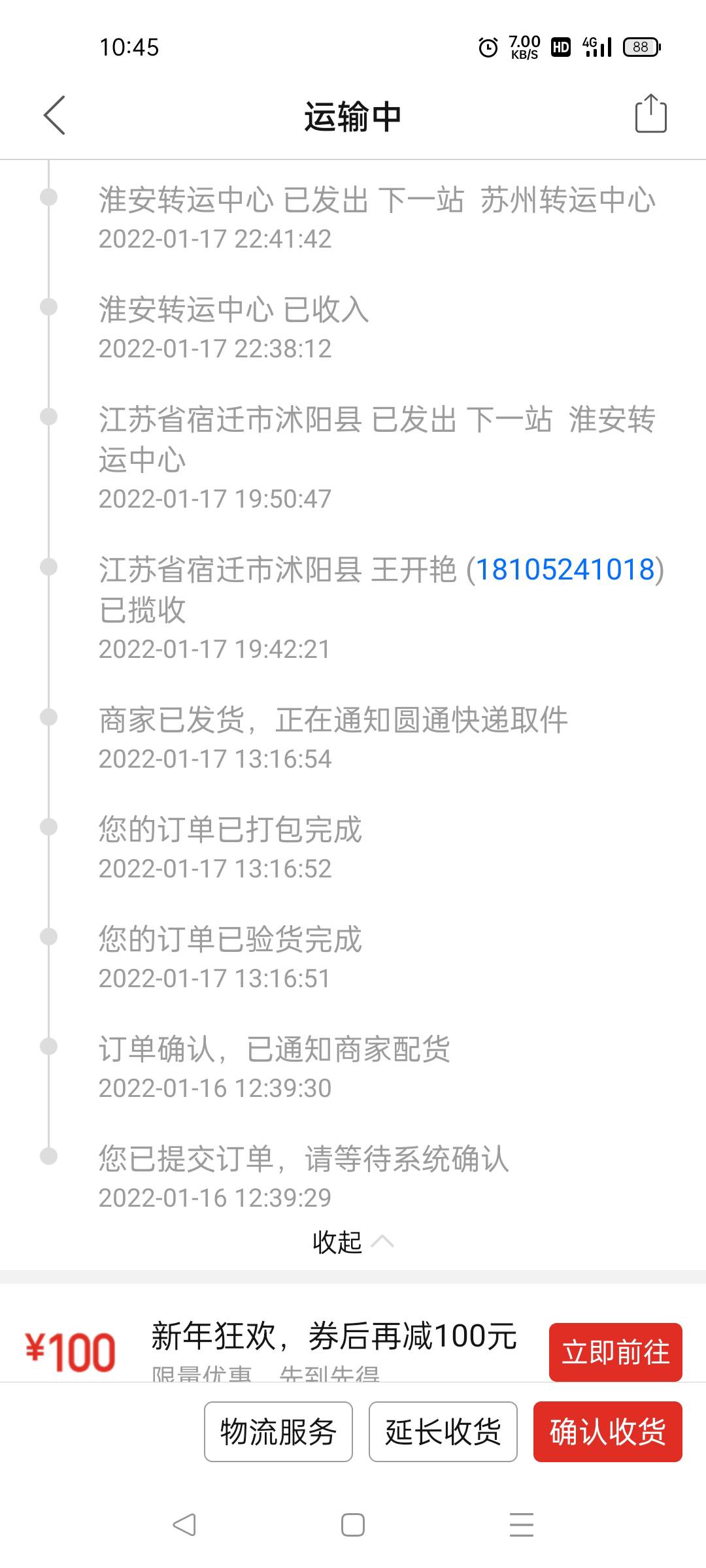Select 延长收货 to extend receipt
The image size is (706, 1568).
(x=443, y=1431)
